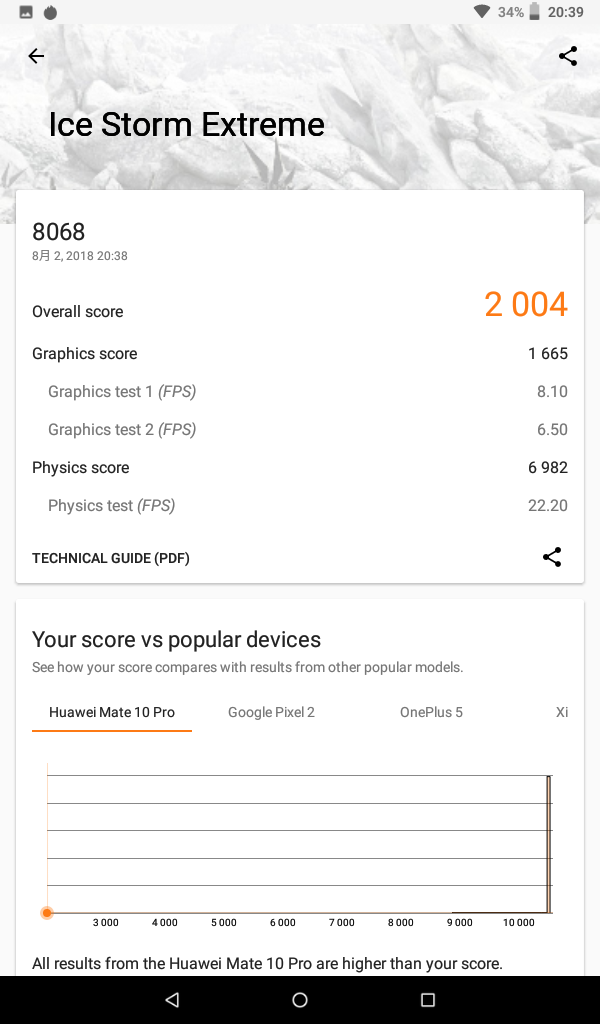Screen dimensions: 600x1024
Task: Switch to the Google Pixel 2 tab
Action: (272, 712)
